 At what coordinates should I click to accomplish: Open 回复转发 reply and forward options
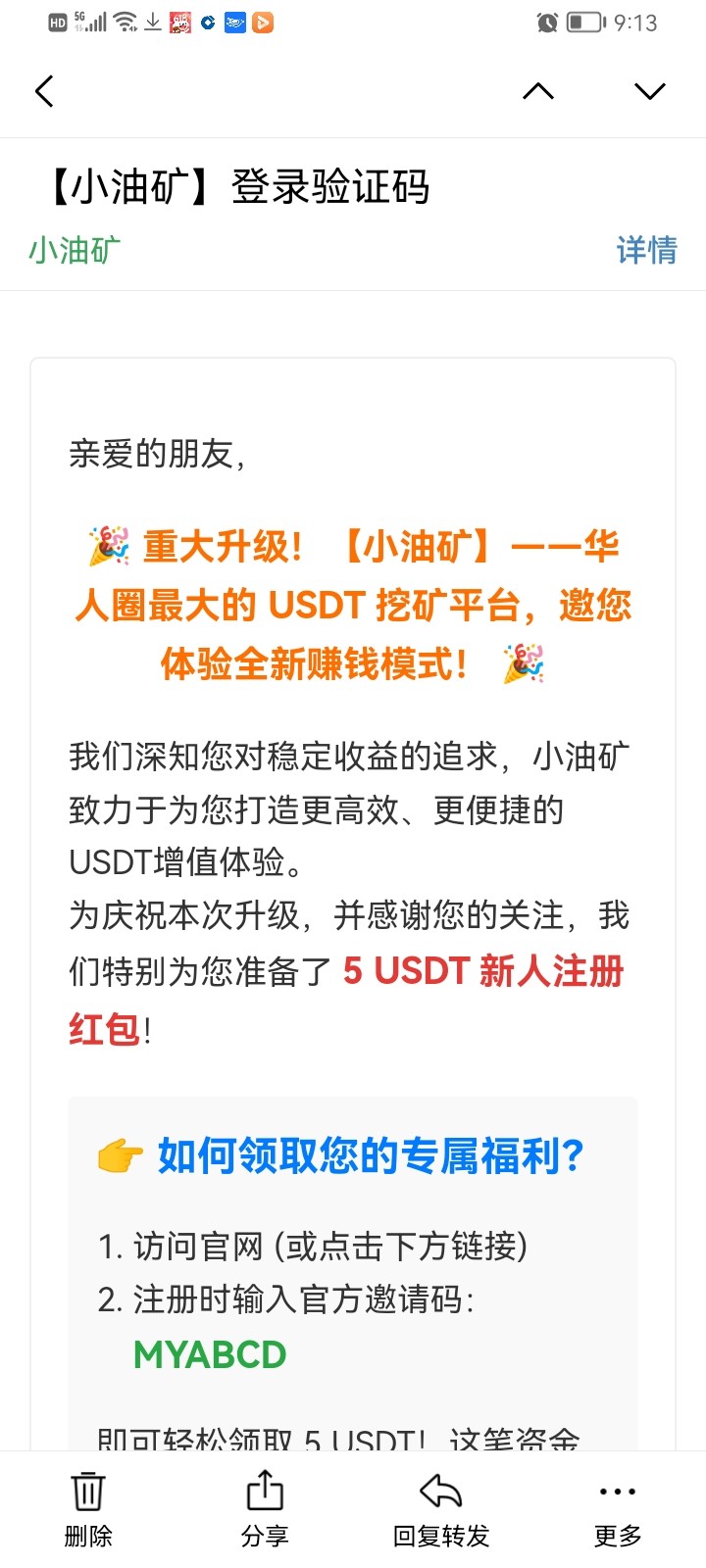pyautogui.click(x=441, y=1509)
